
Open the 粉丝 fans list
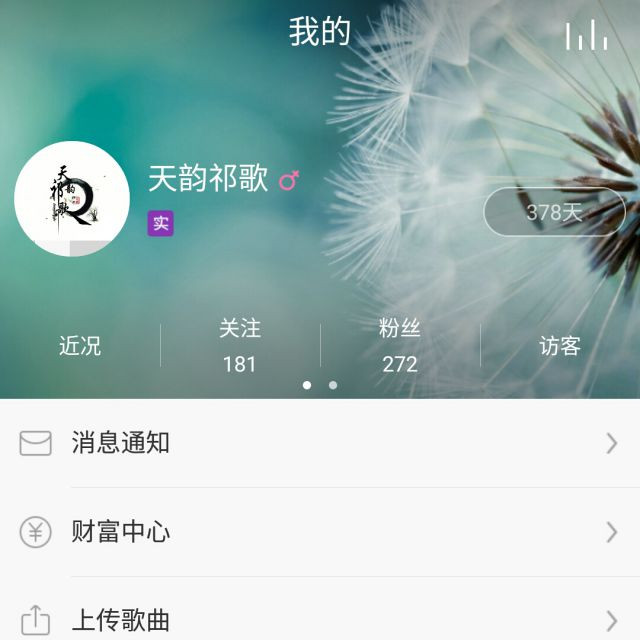pyautogui.click(x=400, y=346)
